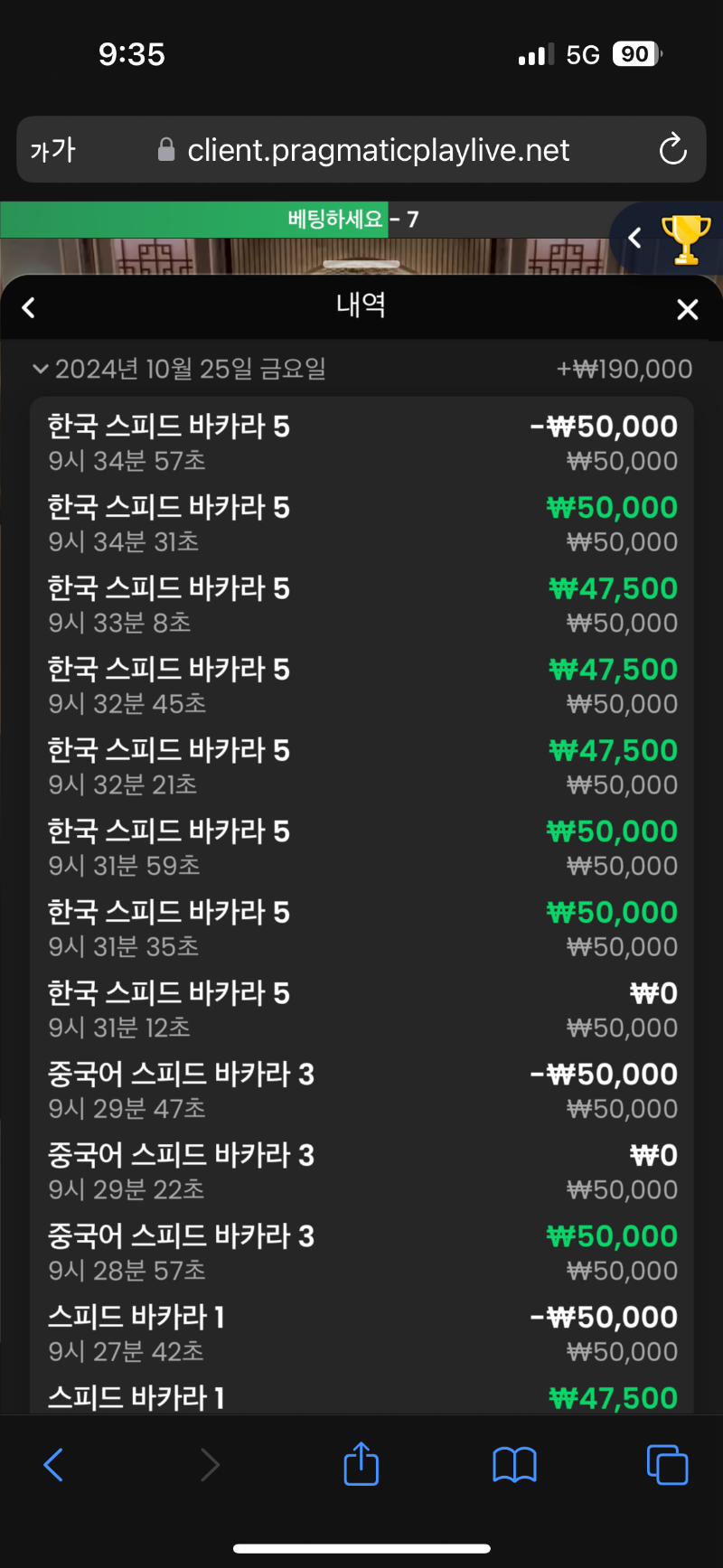Open the trophy leaderboard icon
The image size is (723, 1568).
point(685,239)
